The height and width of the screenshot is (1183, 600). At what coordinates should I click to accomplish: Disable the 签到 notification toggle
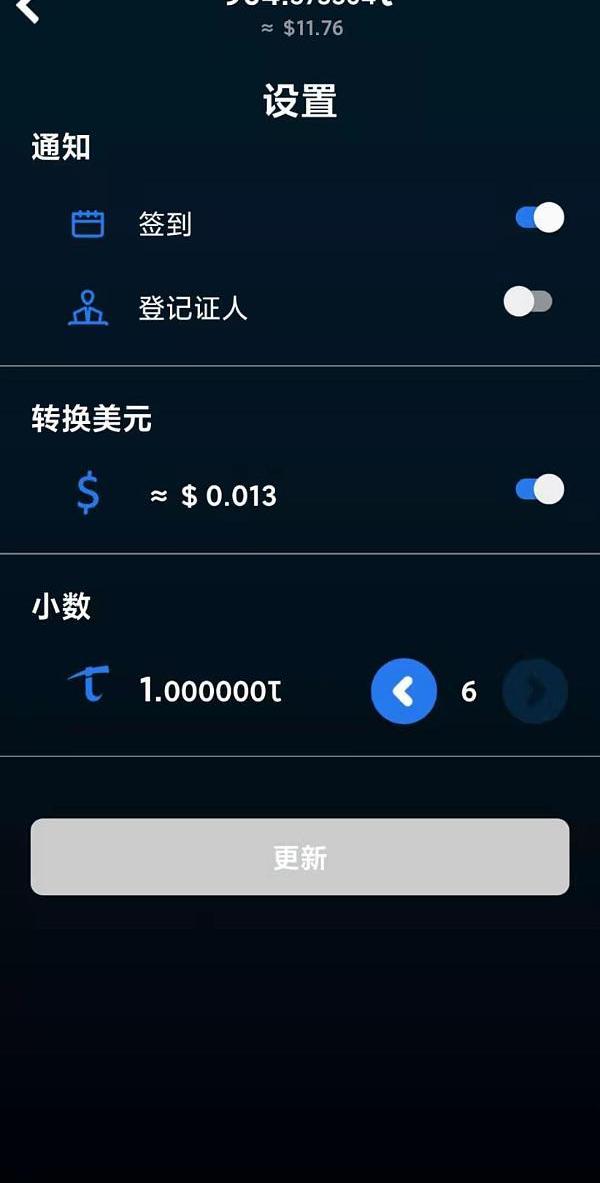539,218
